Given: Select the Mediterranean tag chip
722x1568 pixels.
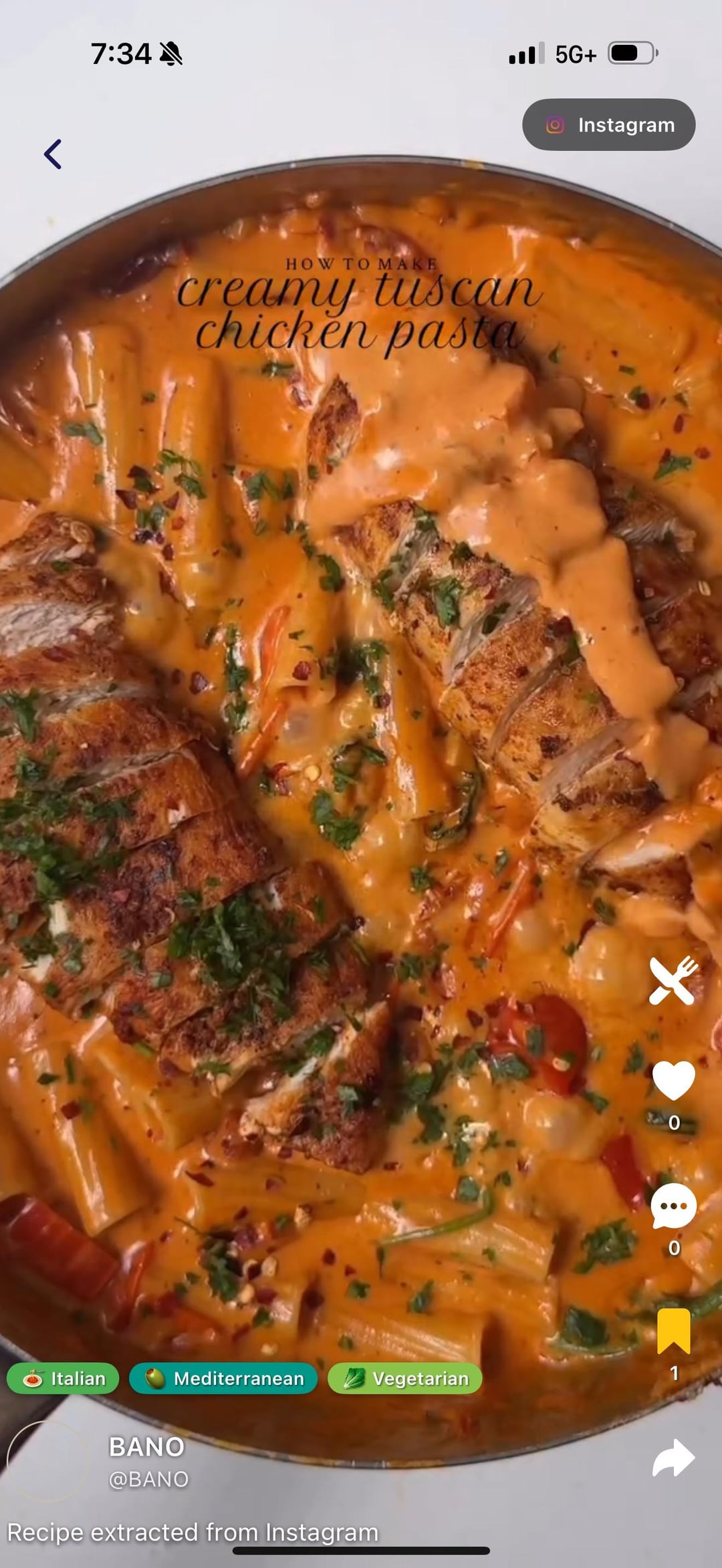Looking at the screenshot, I should tap(223, 1378).
